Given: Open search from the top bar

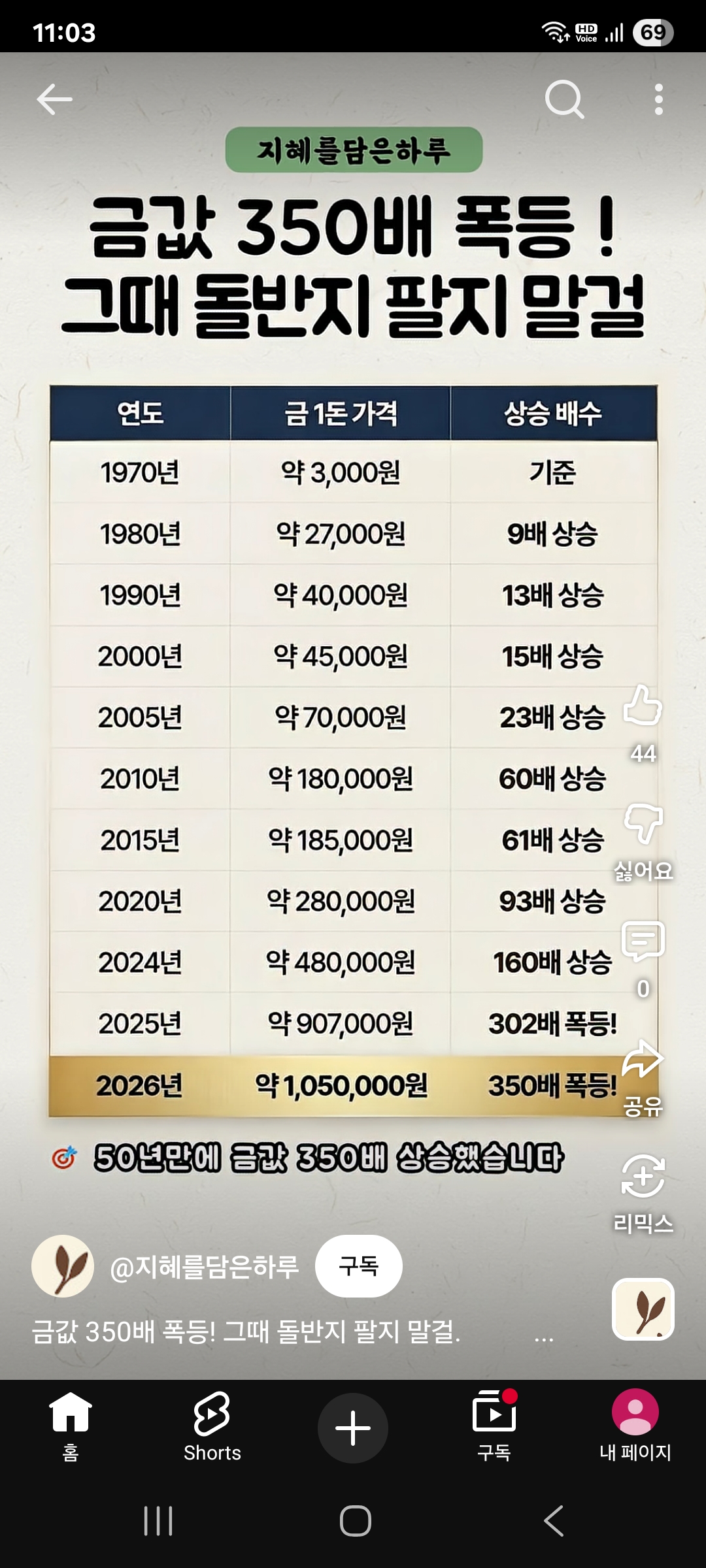Looking at the screenshot, I should (564, 99).
